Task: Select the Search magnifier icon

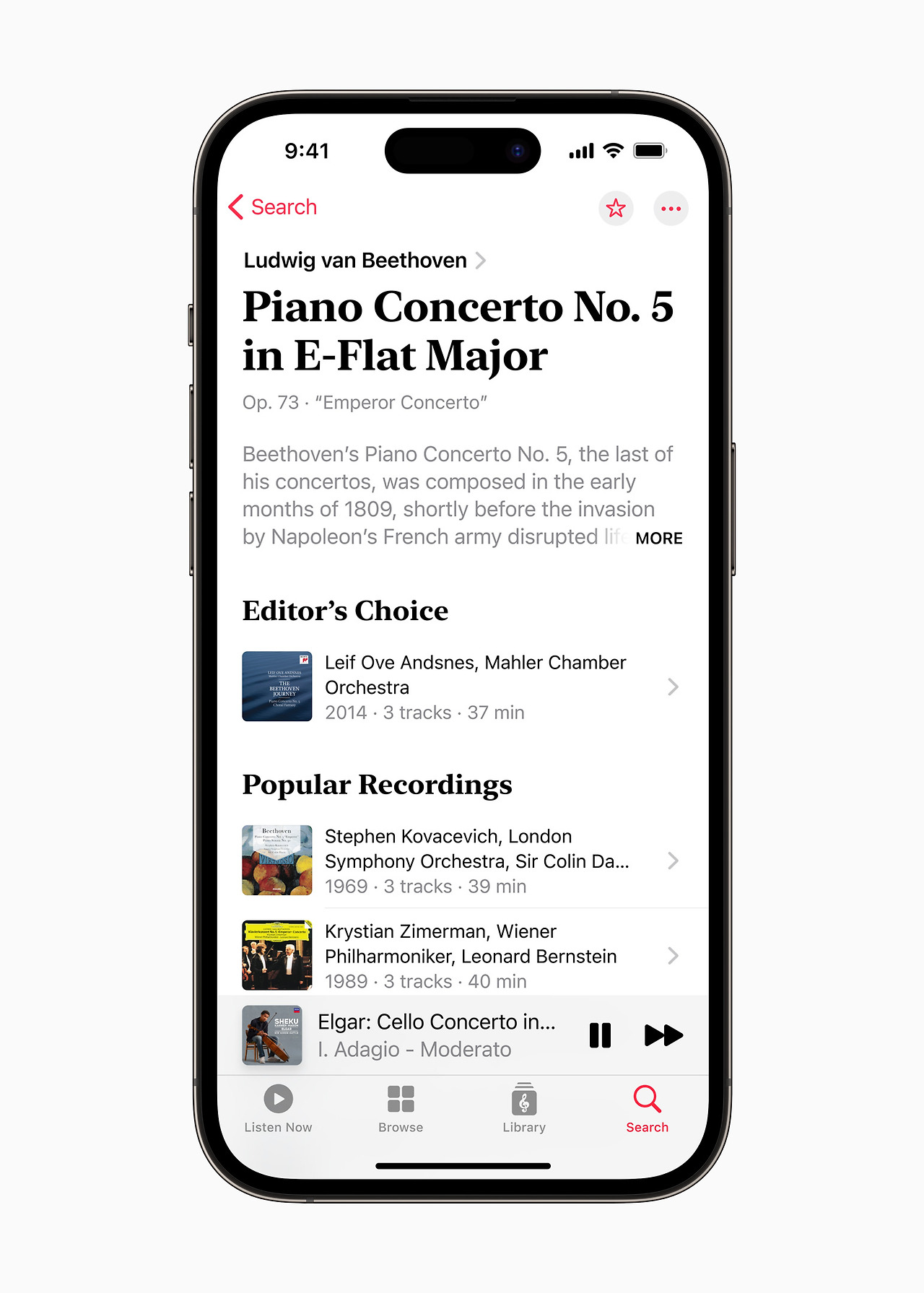Action: (646, 1100)
